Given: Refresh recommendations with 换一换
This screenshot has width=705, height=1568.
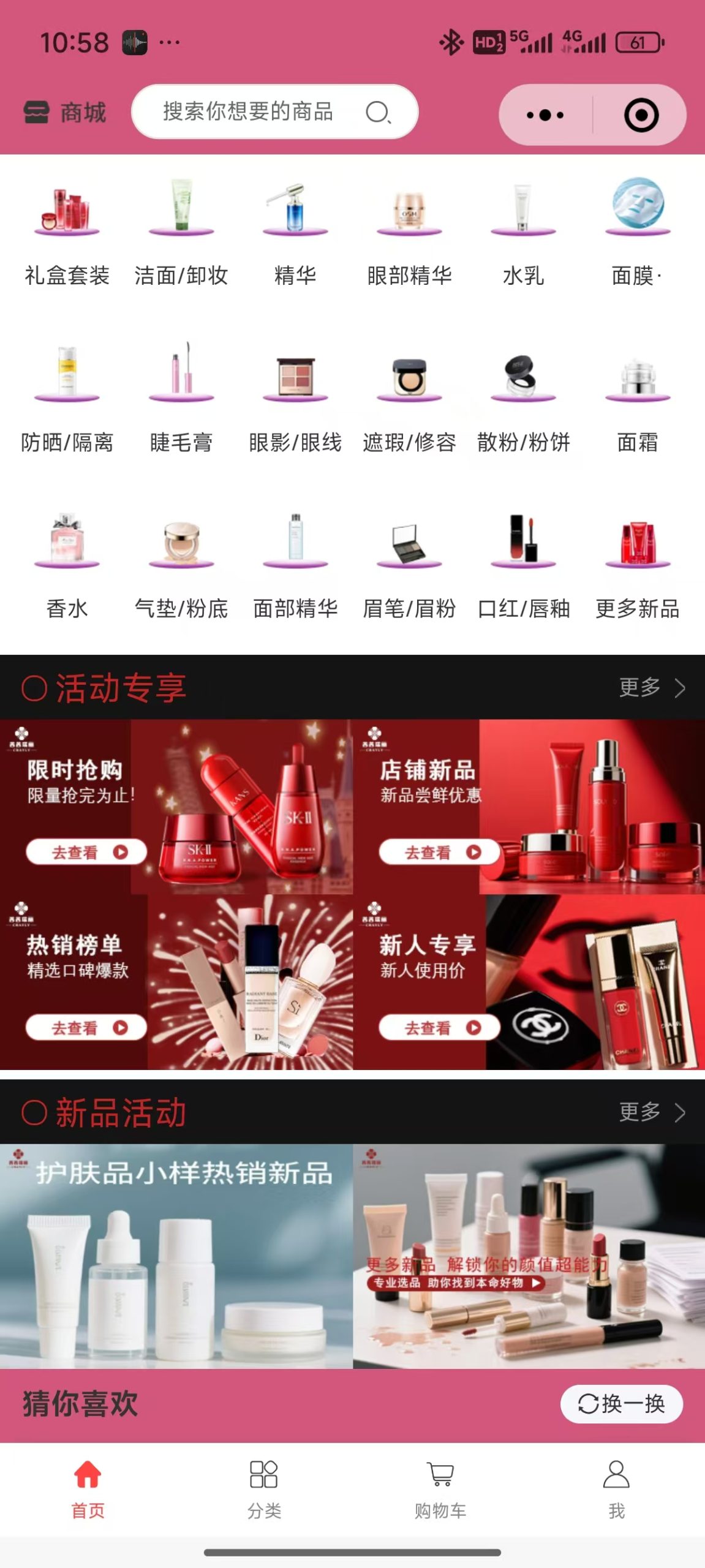Looking at the screenshot, I should pos(621,1404).
